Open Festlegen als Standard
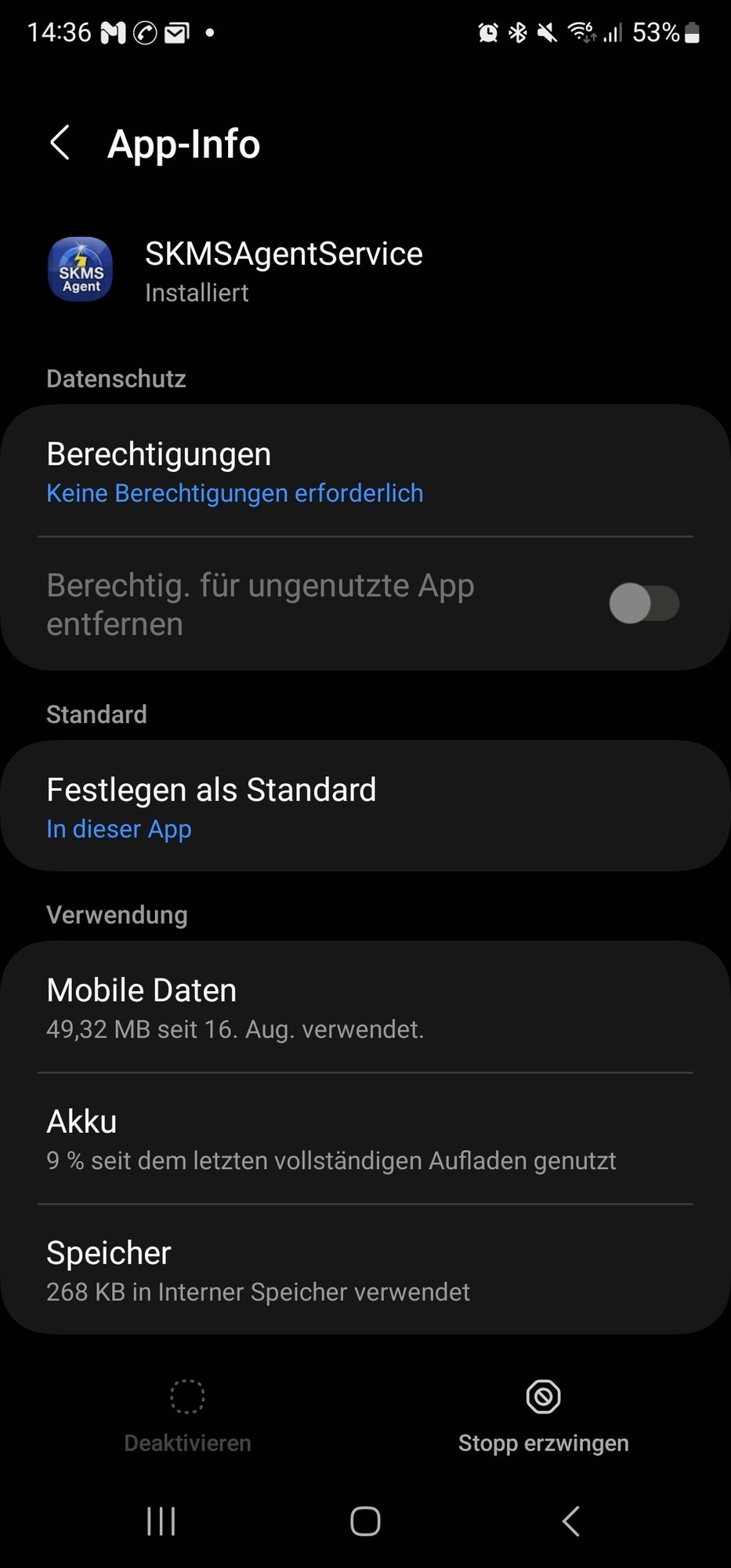The width and height of the screenshot is (731, 1568). 365,807
